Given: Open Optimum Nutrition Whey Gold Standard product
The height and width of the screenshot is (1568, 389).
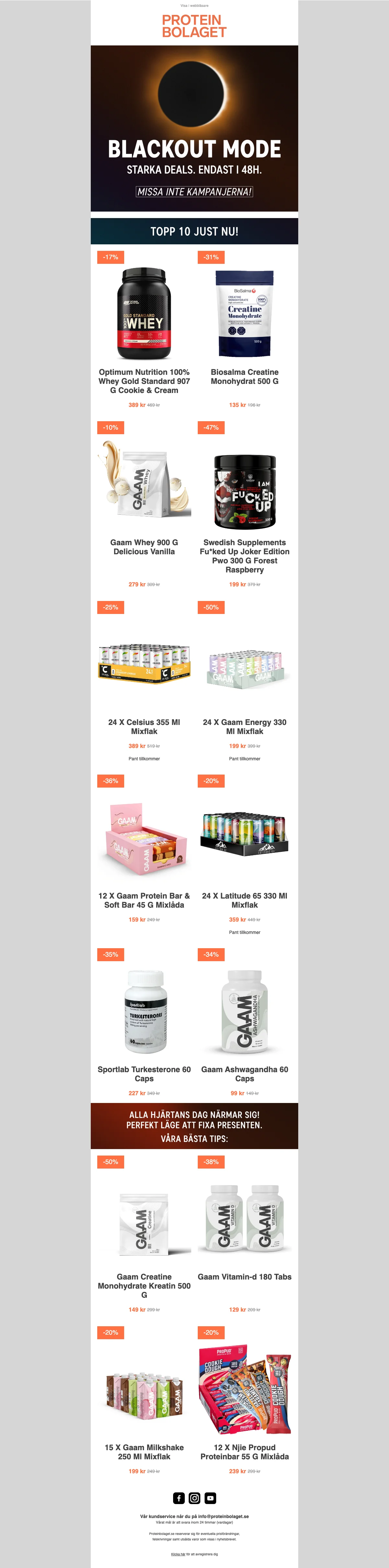Looking at the screenshot, I should click(144, 381).
